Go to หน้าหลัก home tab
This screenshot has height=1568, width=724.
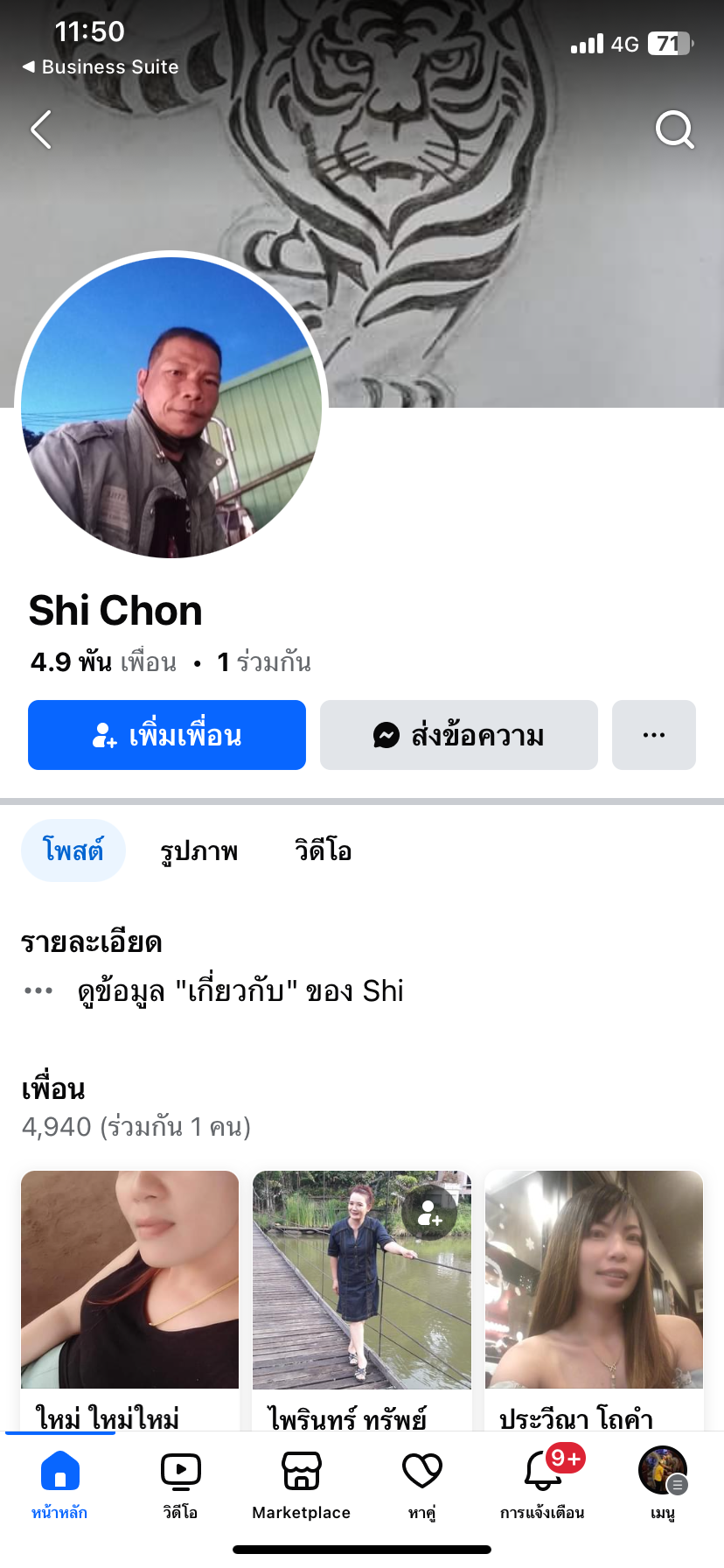59,1482
